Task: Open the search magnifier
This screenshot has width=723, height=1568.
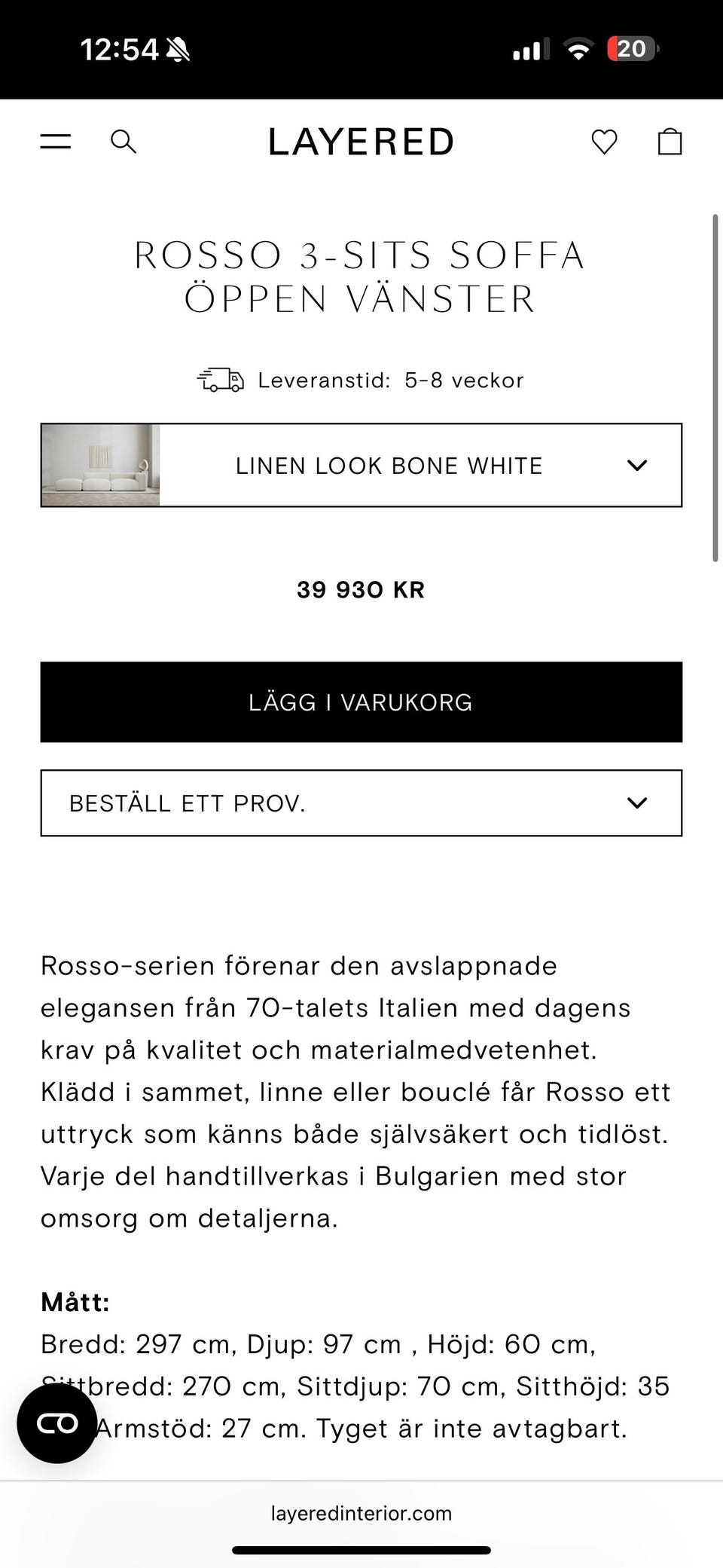Action: coord(124,142)
